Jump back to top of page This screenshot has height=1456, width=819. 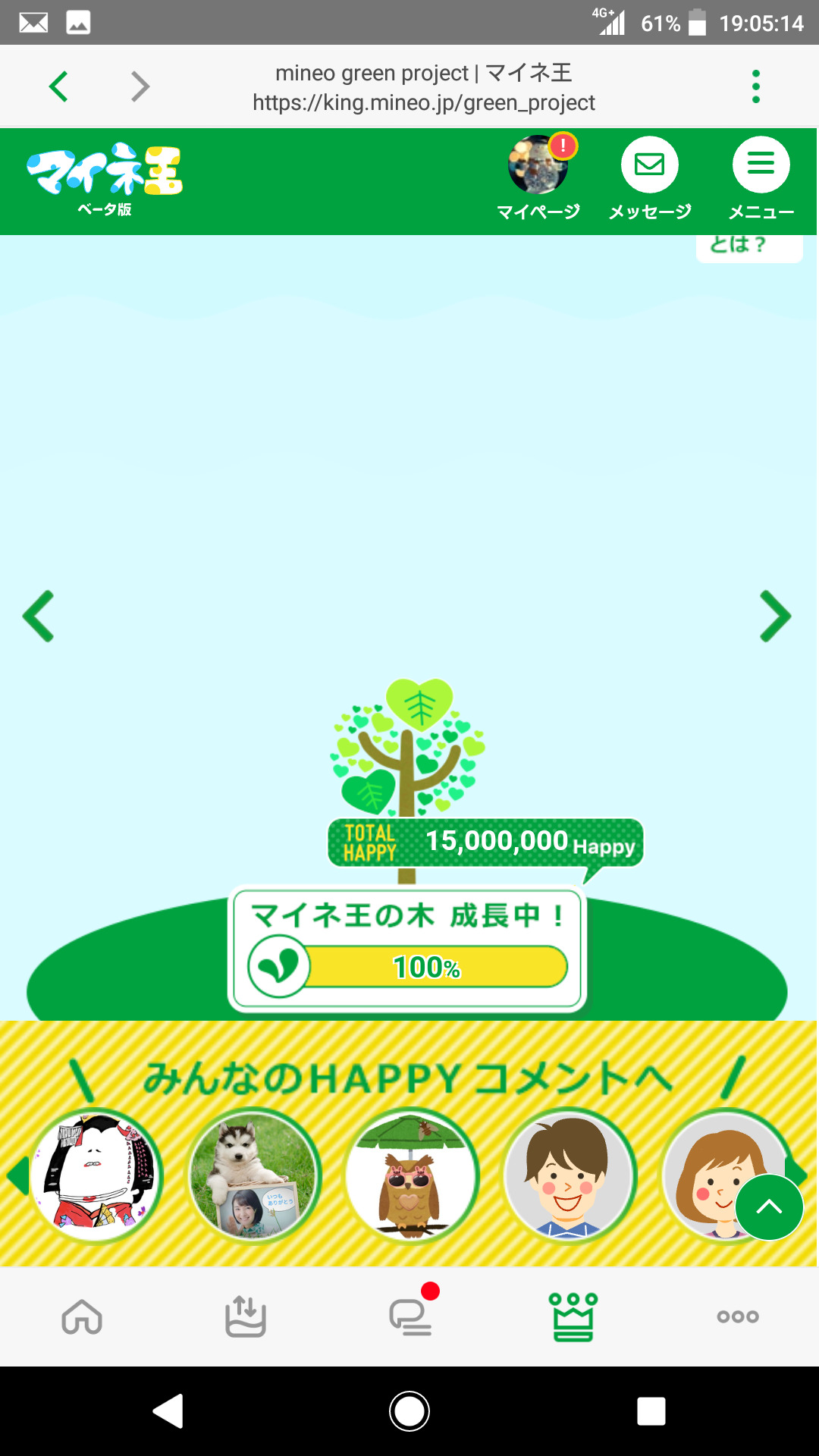(x=769, y=1207)
